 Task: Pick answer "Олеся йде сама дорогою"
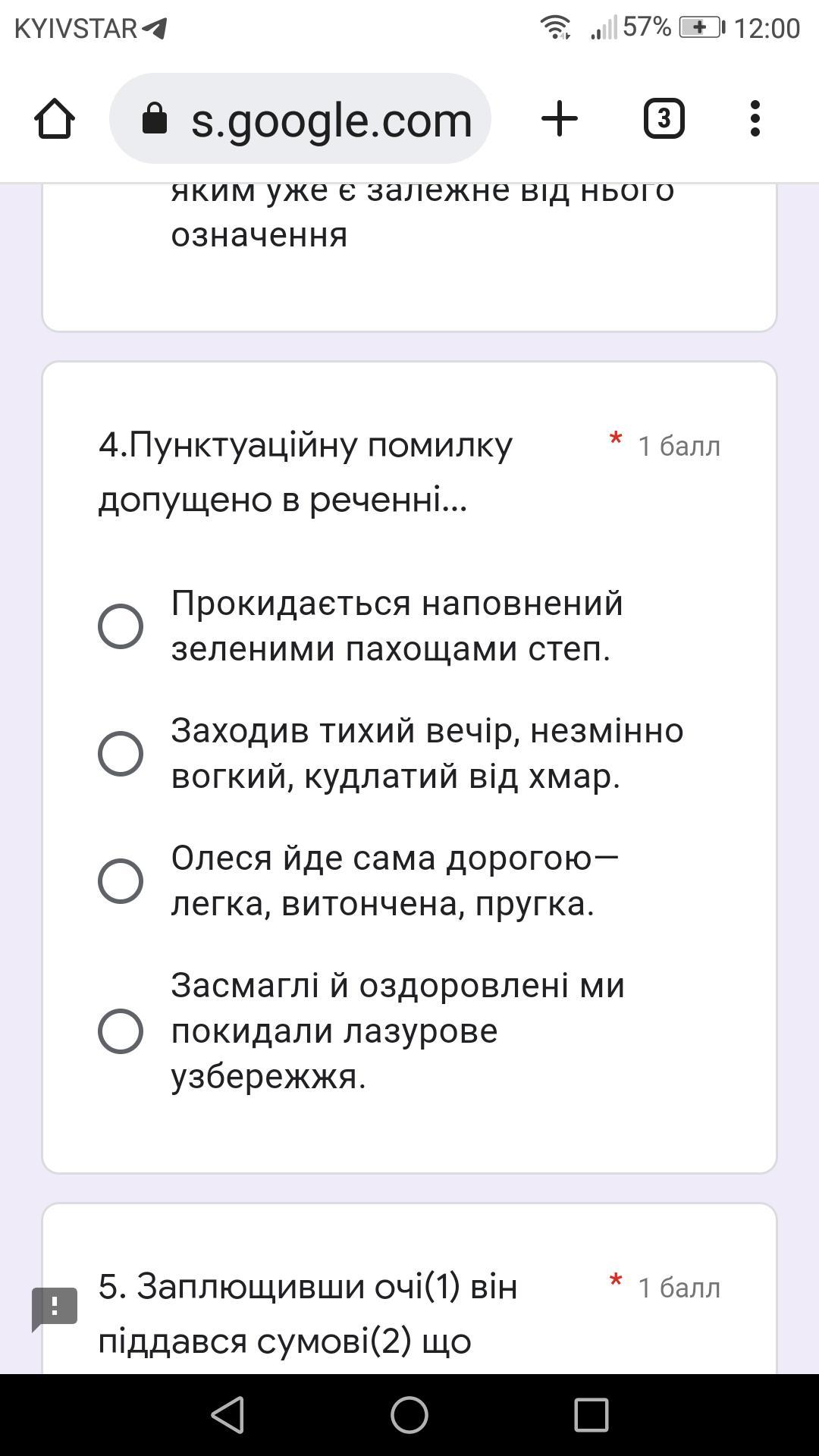[121, 881]
